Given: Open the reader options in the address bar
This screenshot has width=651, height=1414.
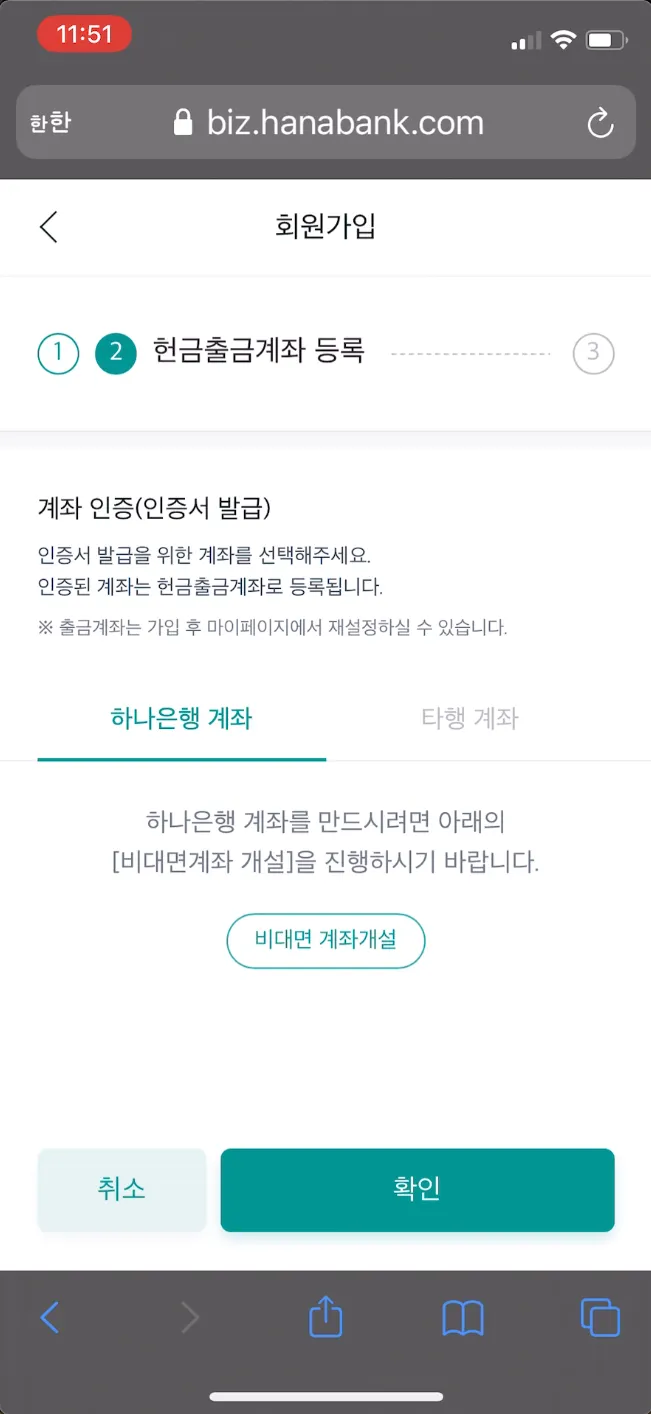Looking at the screenshot, I should pyautogui.click(x=50, y=123).
